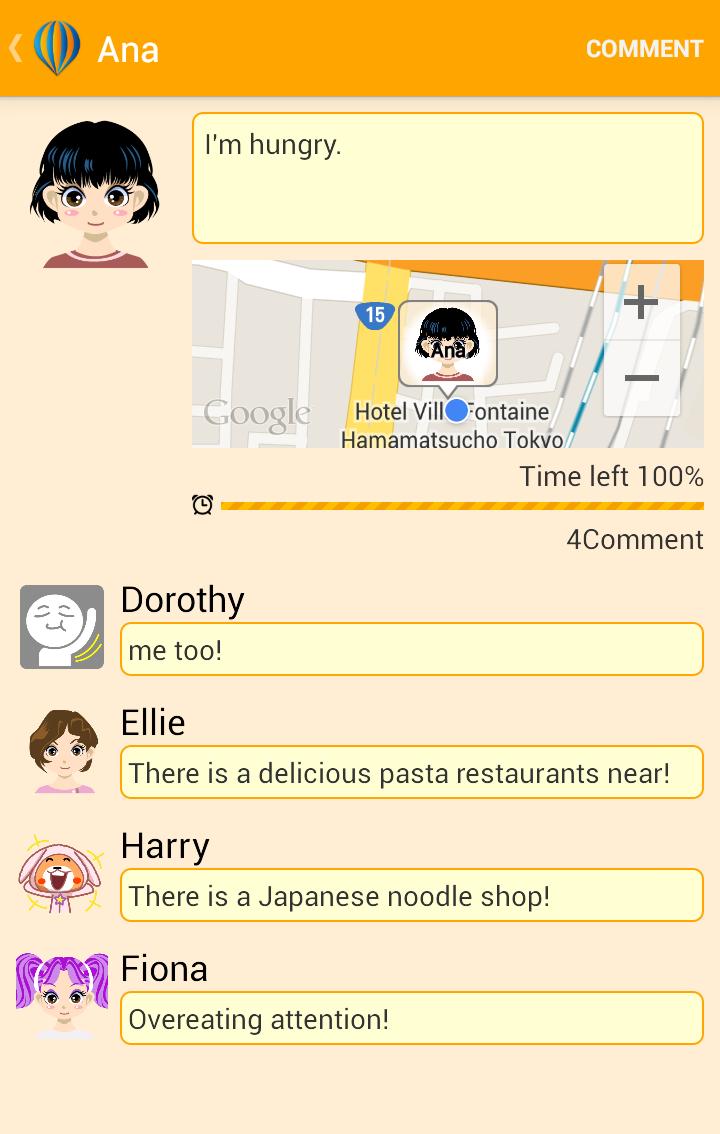Tap the COMMENT button
This screenshot has width=720, height=1134.
[644, 49]
